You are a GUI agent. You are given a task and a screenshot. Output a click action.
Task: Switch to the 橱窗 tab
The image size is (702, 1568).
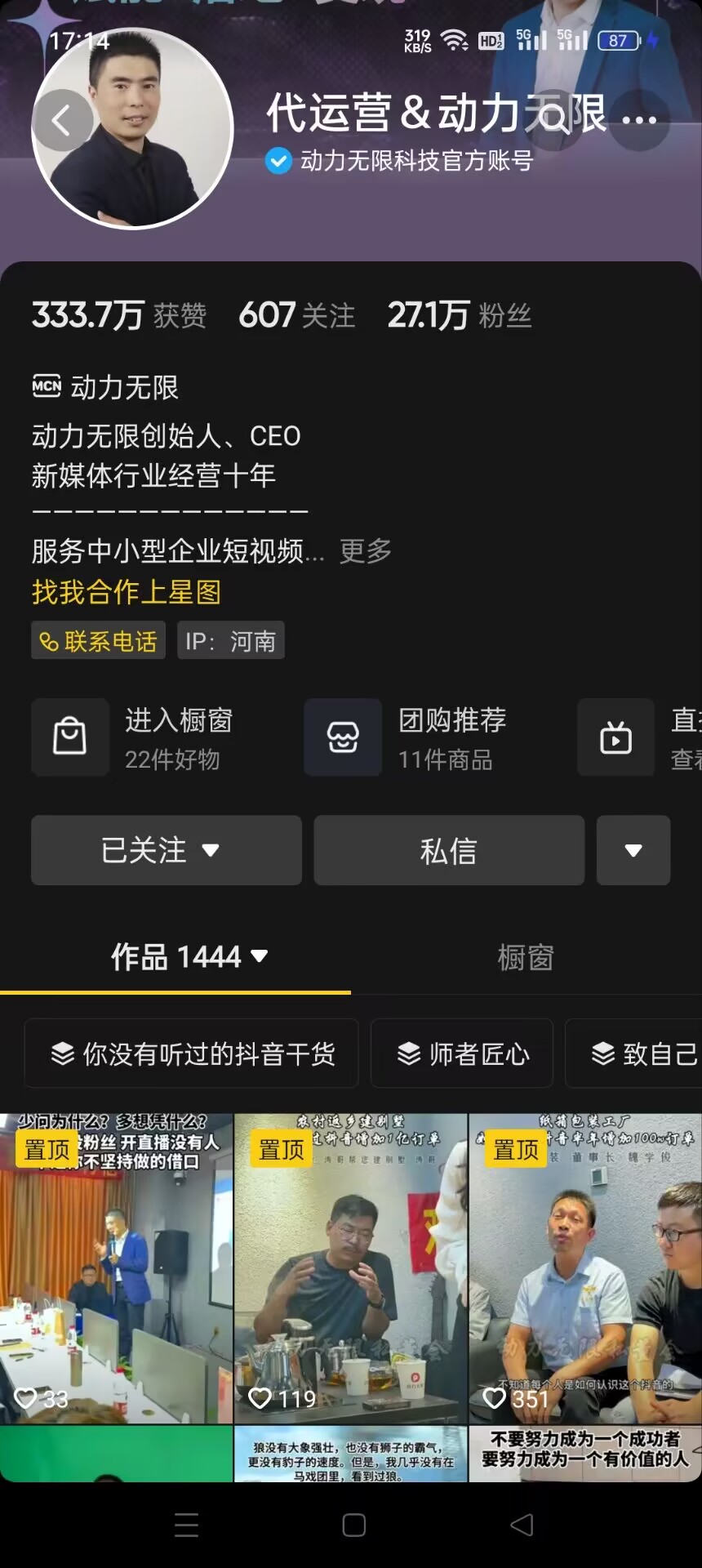click(526, 957)
